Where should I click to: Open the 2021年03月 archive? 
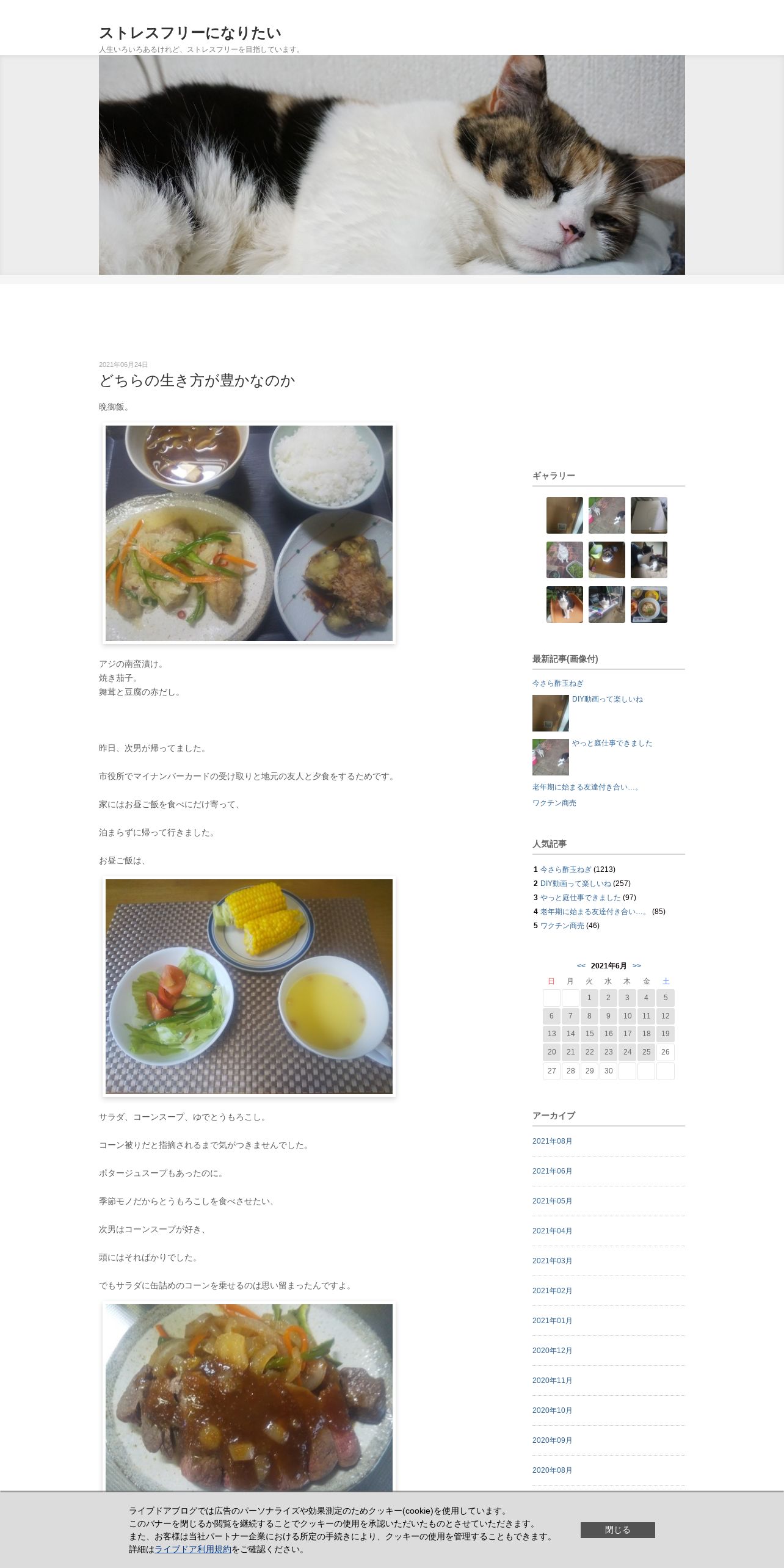(552, 1260)
